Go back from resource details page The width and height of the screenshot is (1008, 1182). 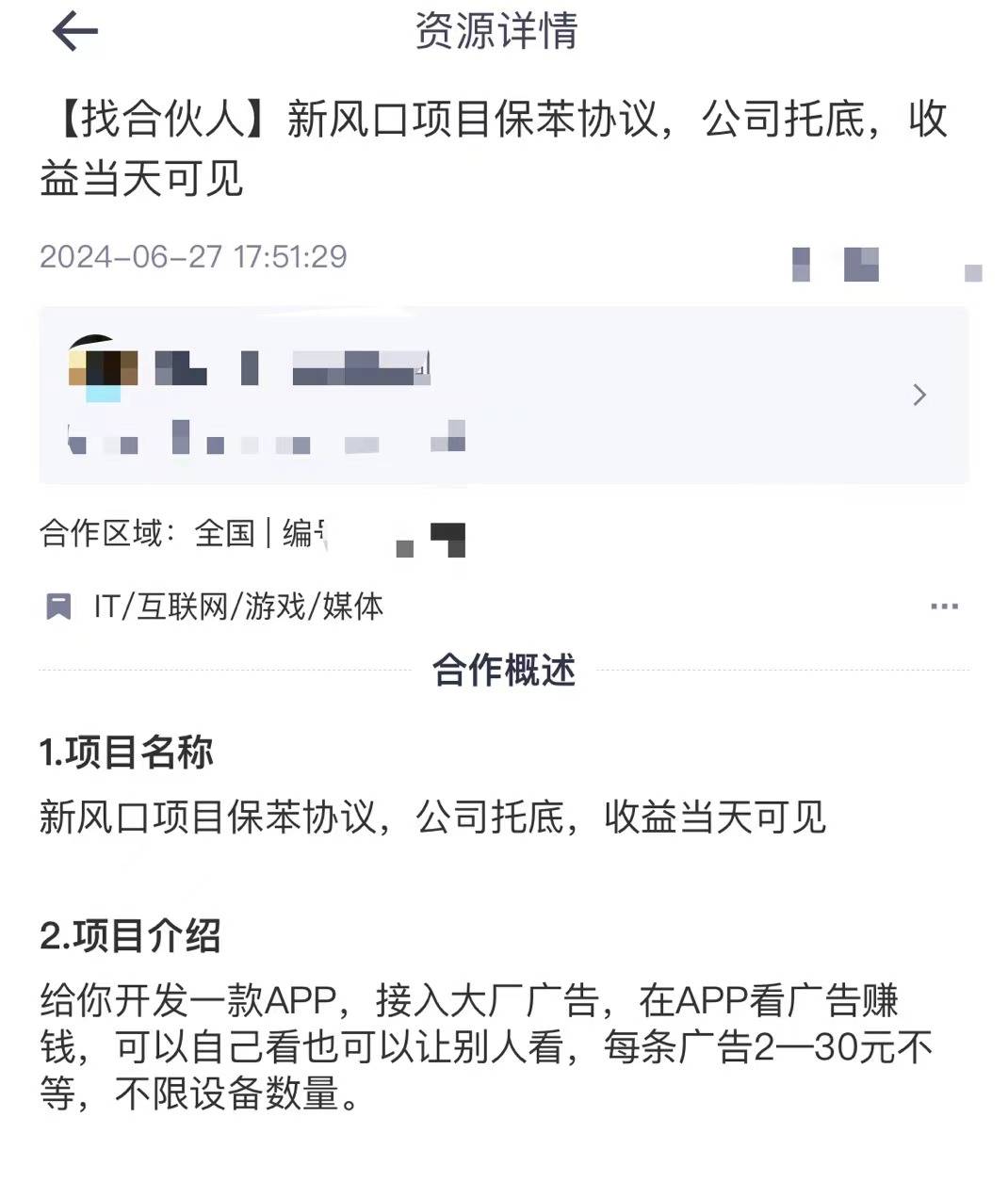pyautogui.click(x=74, y=32)
